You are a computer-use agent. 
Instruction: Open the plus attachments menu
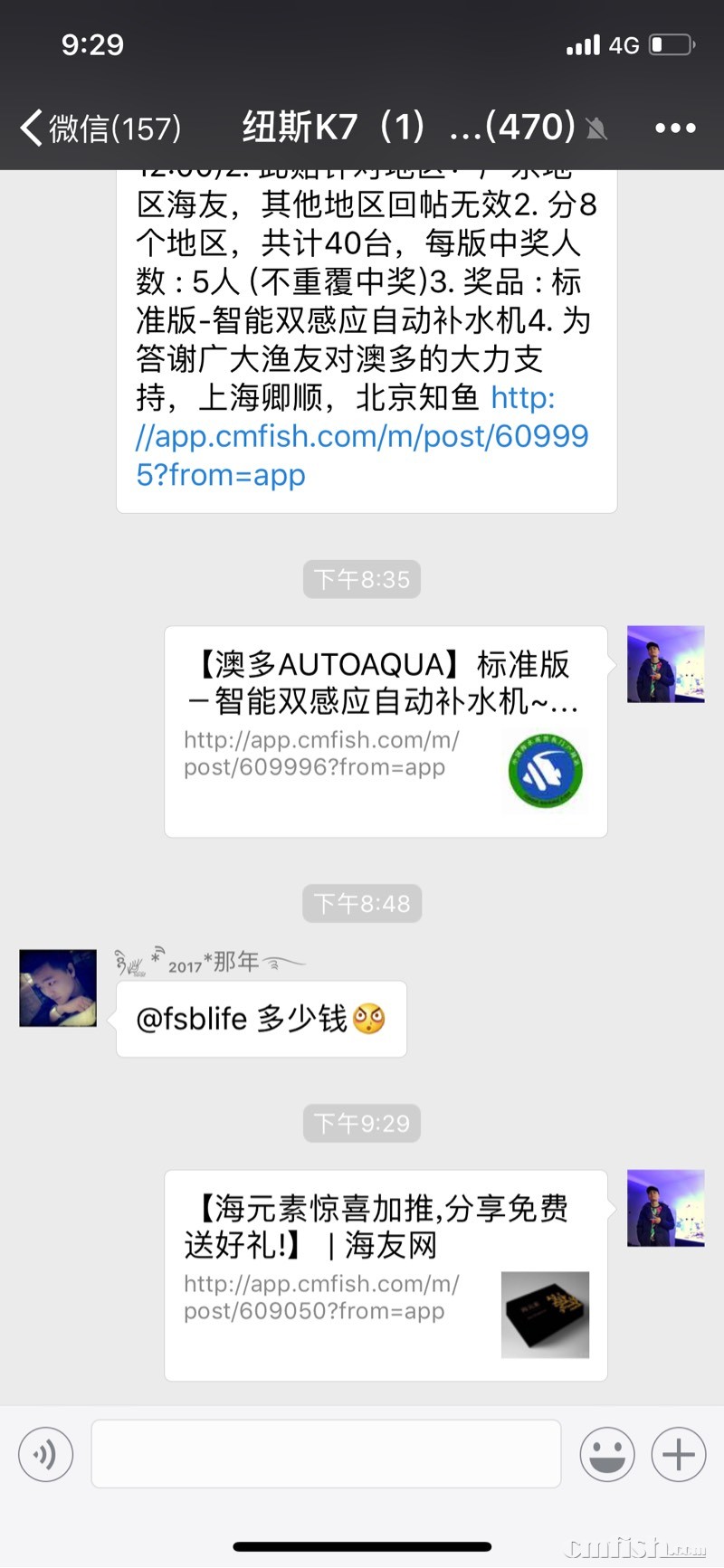[x=679, y=1454]
